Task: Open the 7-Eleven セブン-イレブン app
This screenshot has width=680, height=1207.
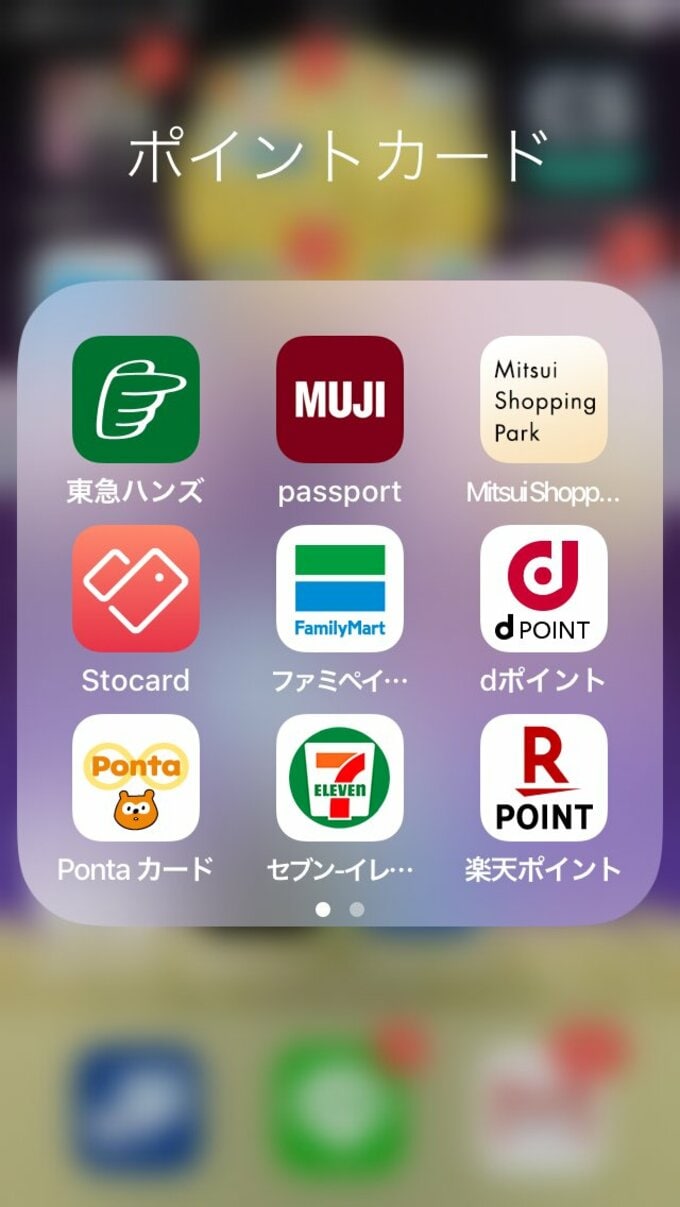Action: pyautogui.click(x=340, y=777)
